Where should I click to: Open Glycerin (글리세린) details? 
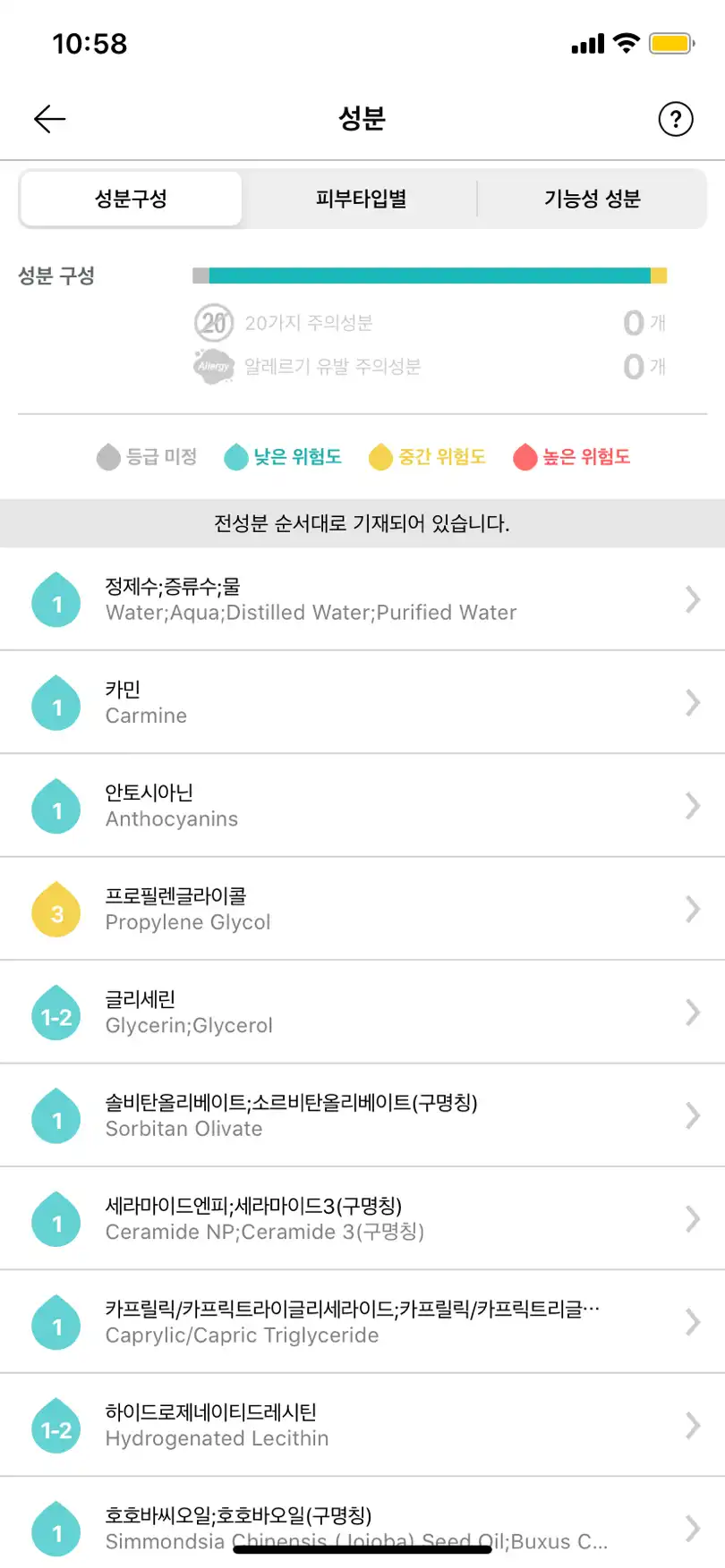[x=362, y=1013]
